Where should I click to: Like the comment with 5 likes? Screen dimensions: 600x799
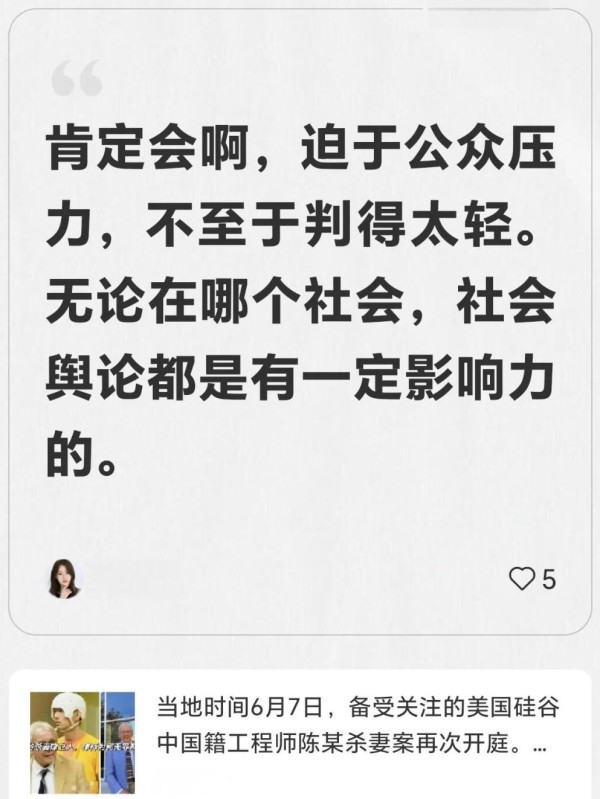coord(523,578)
